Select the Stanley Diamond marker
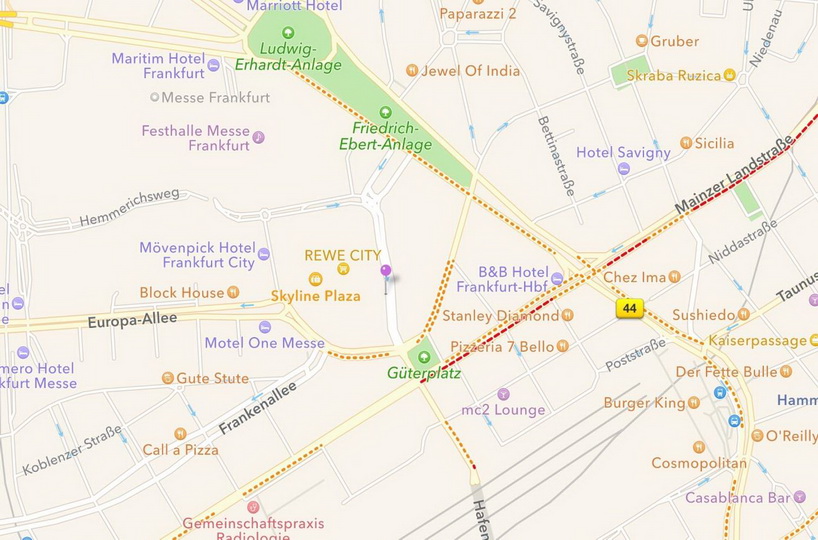 568,316
